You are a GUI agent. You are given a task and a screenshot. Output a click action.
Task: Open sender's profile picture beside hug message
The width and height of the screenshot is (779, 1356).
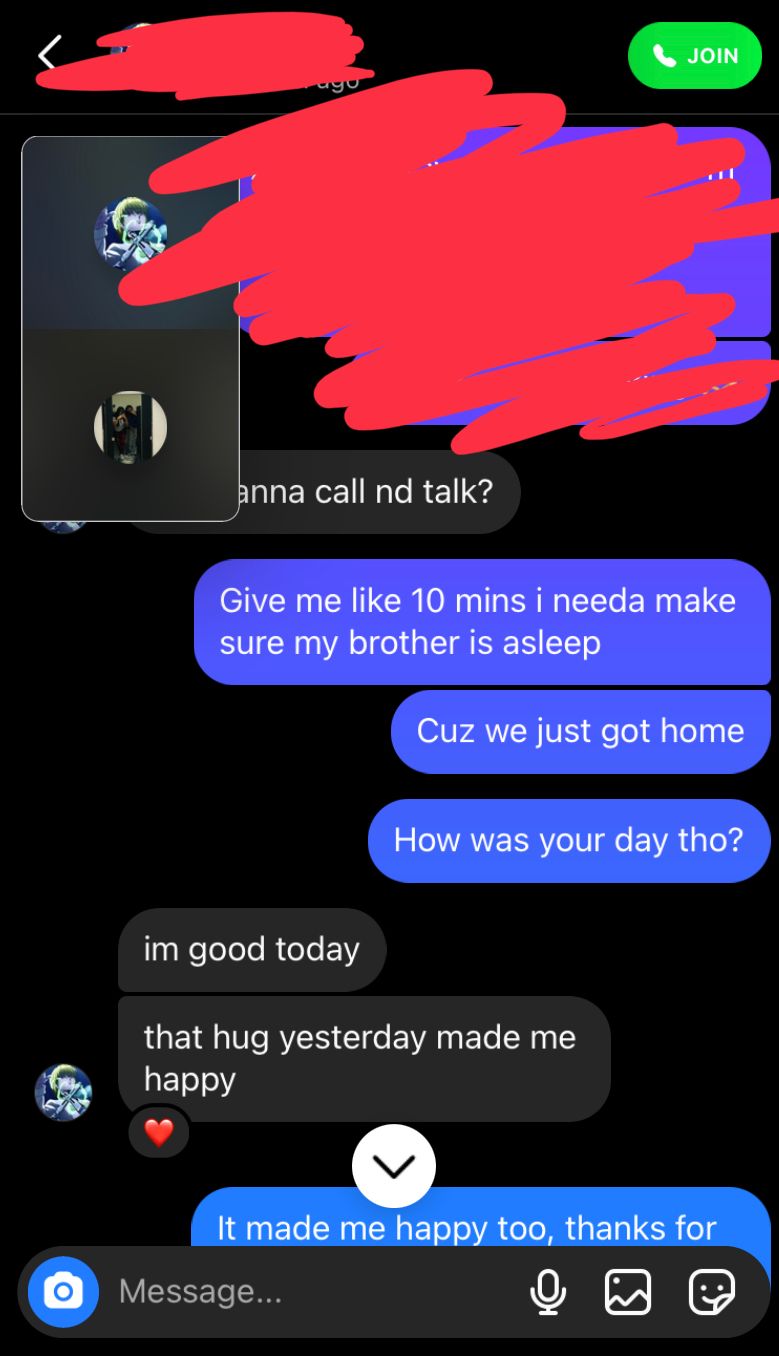point(63,1092)
